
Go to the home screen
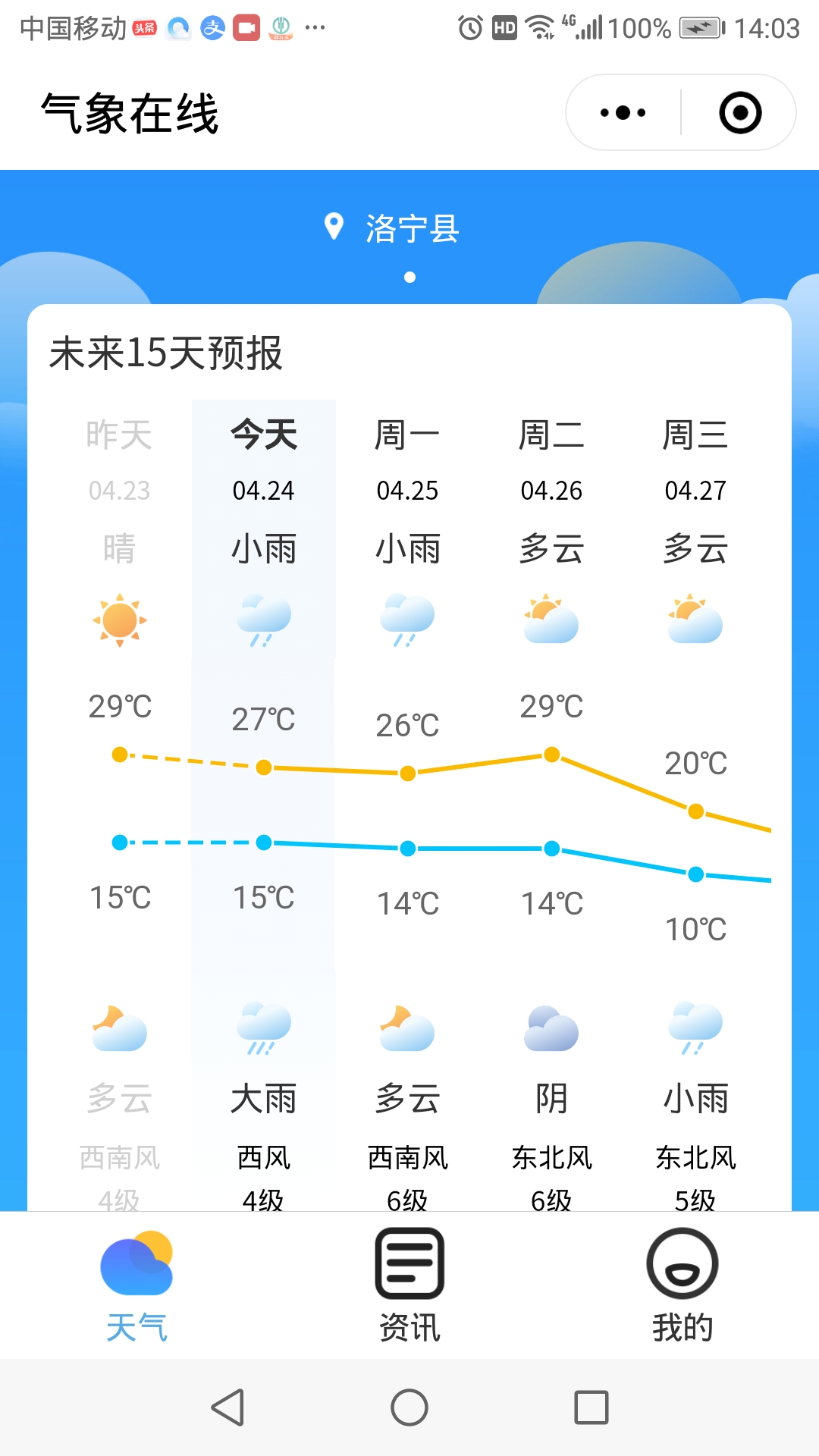[x=409, y=1407]
